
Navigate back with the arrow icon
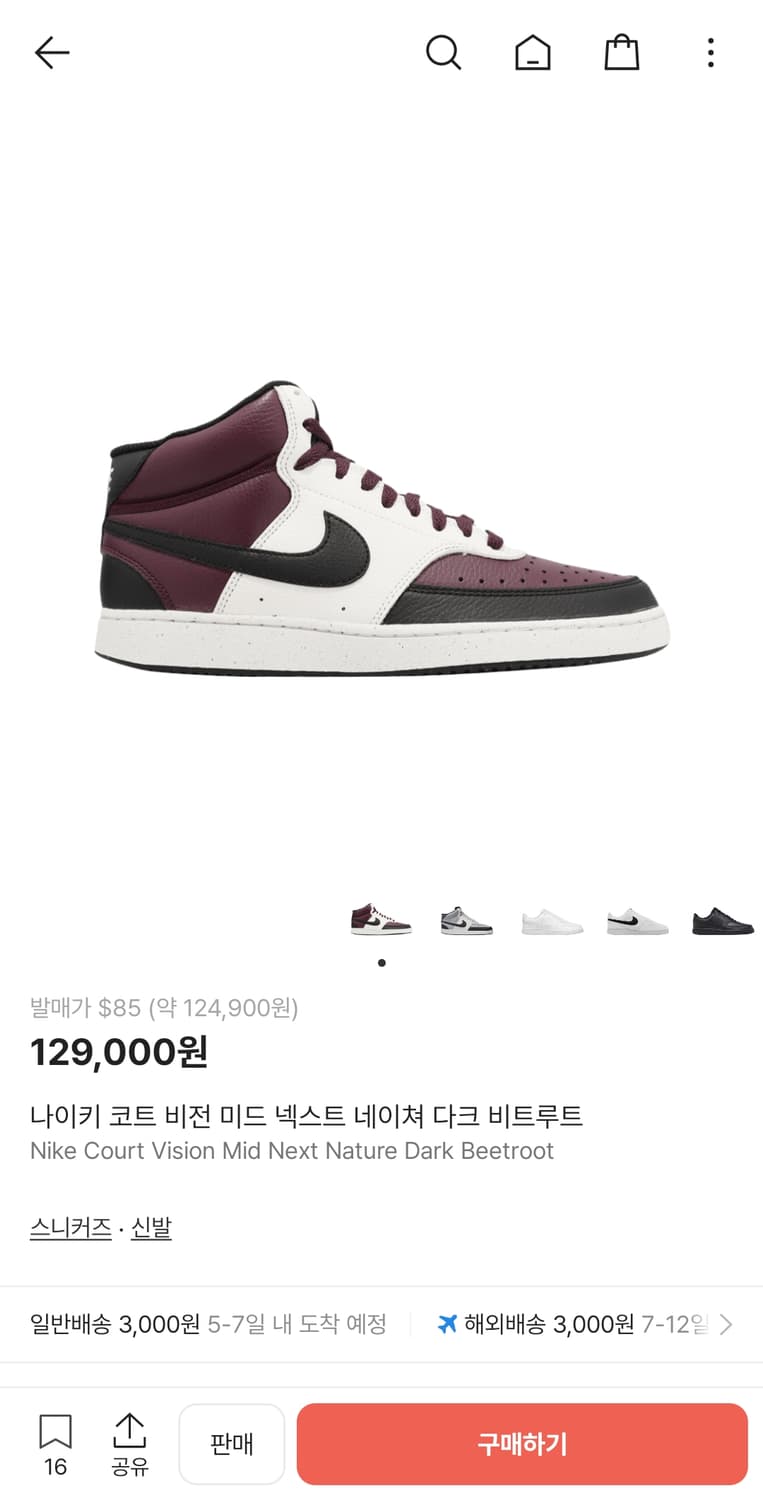point(51,52)
